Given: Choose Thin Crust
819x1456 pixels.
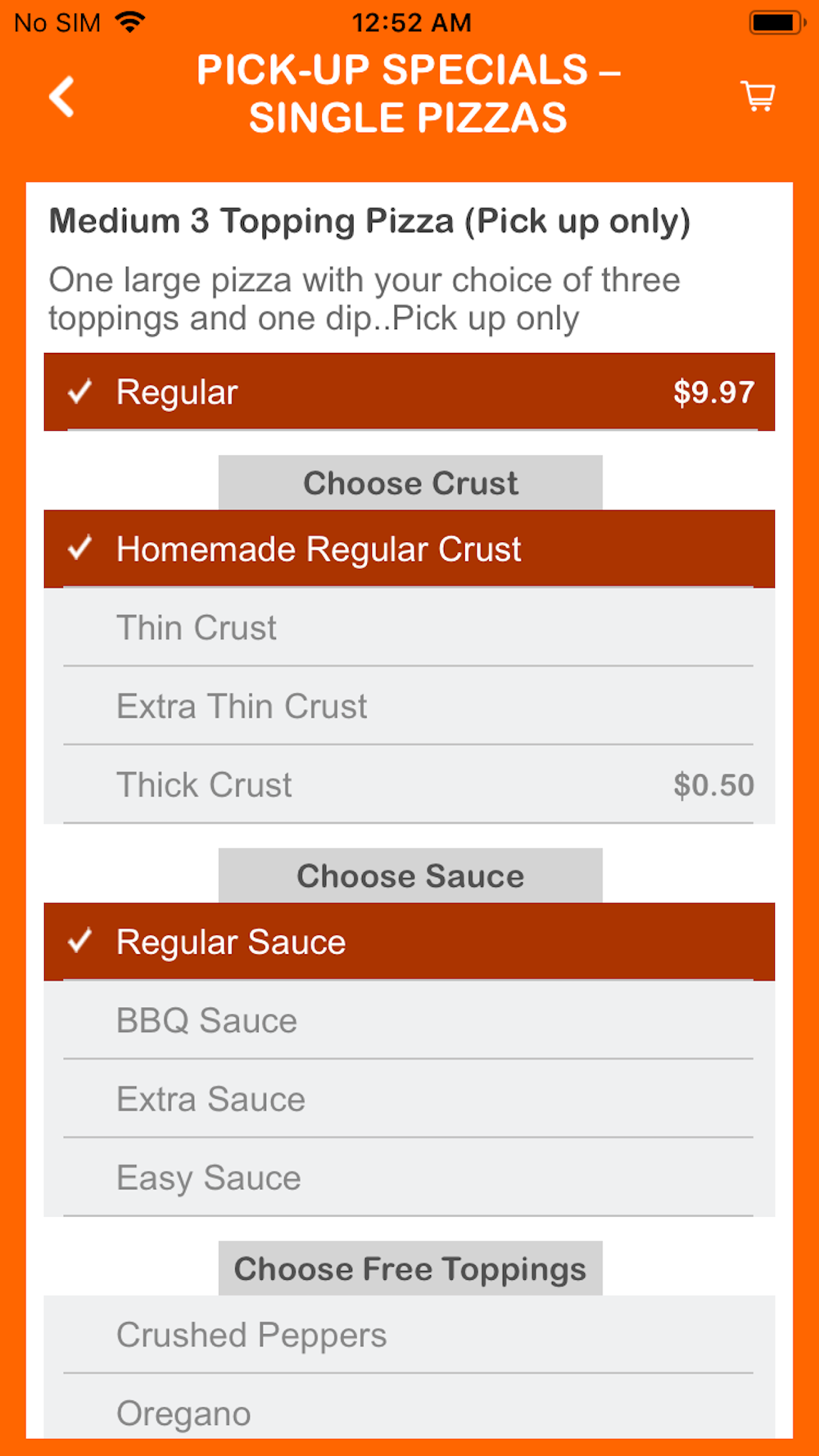Looking at the screenshot, I should point(409,628).
